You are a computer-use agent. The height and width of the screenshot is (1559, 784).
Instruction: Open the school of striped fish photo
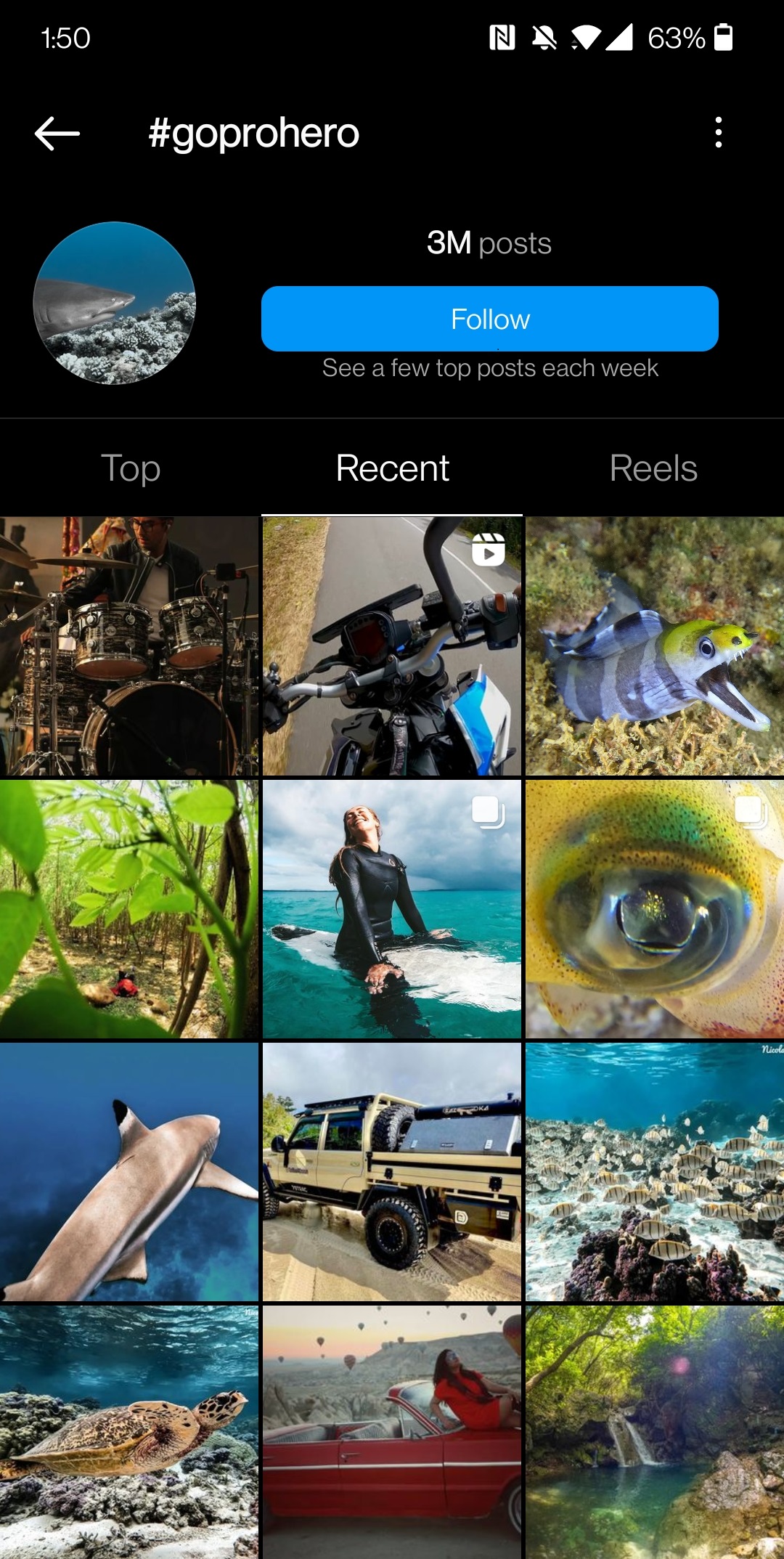655,1172
